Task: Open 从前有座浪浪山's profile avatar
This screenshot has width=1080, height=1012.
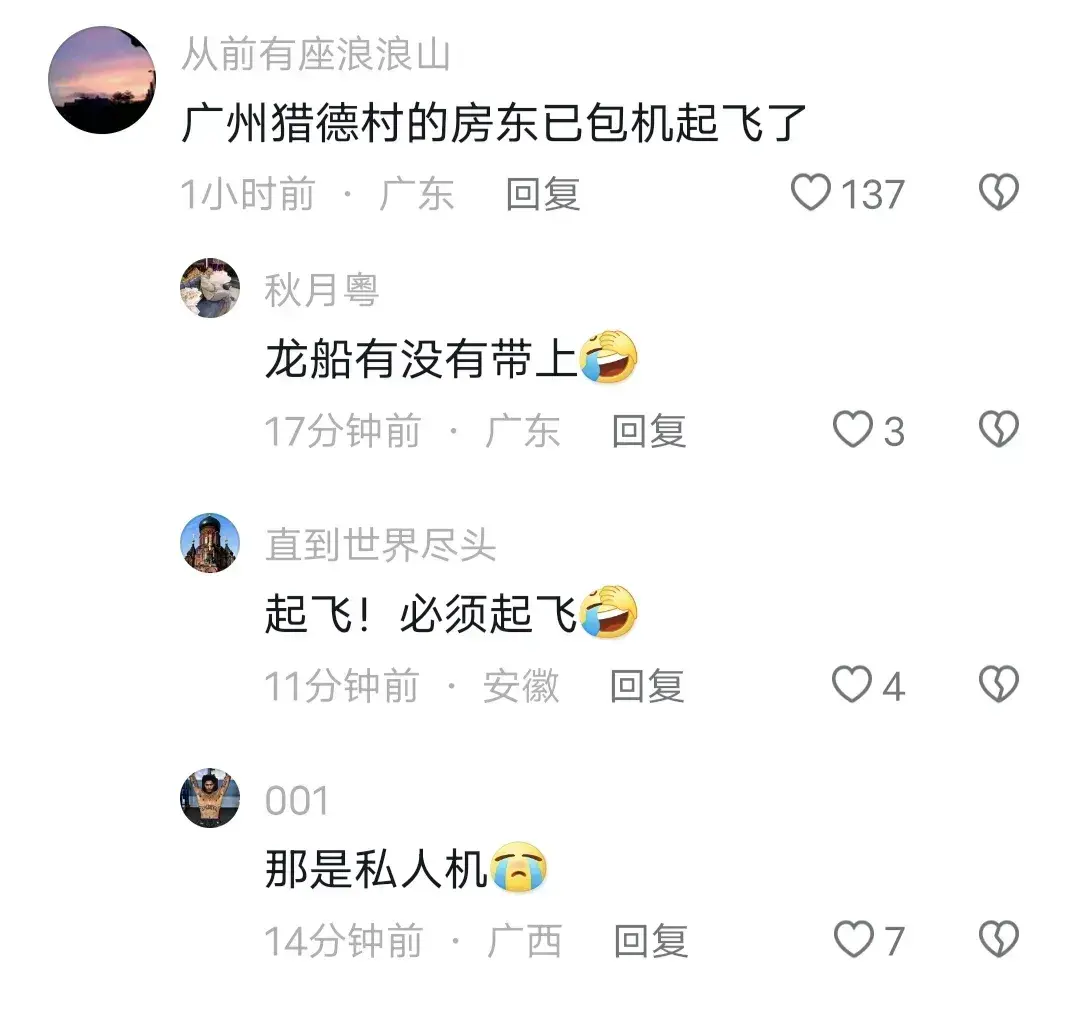Action: point(103,80)
